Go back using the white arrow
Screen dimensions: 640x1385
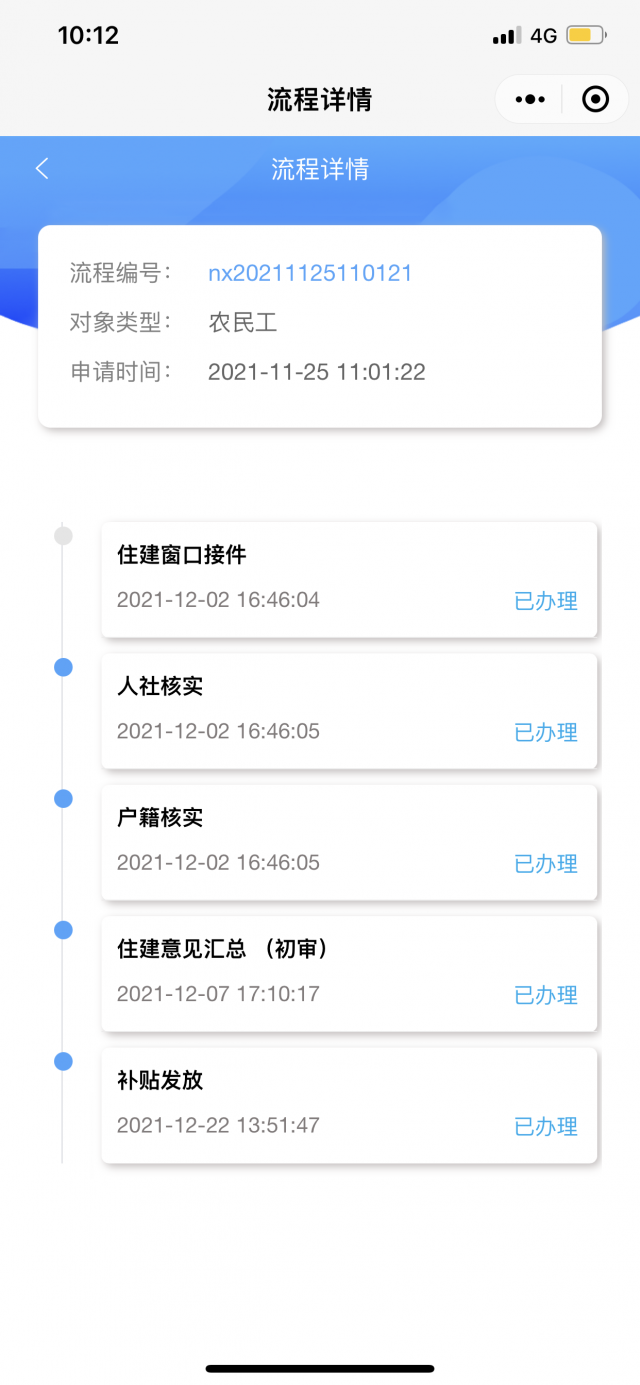(x=42, y=168)
